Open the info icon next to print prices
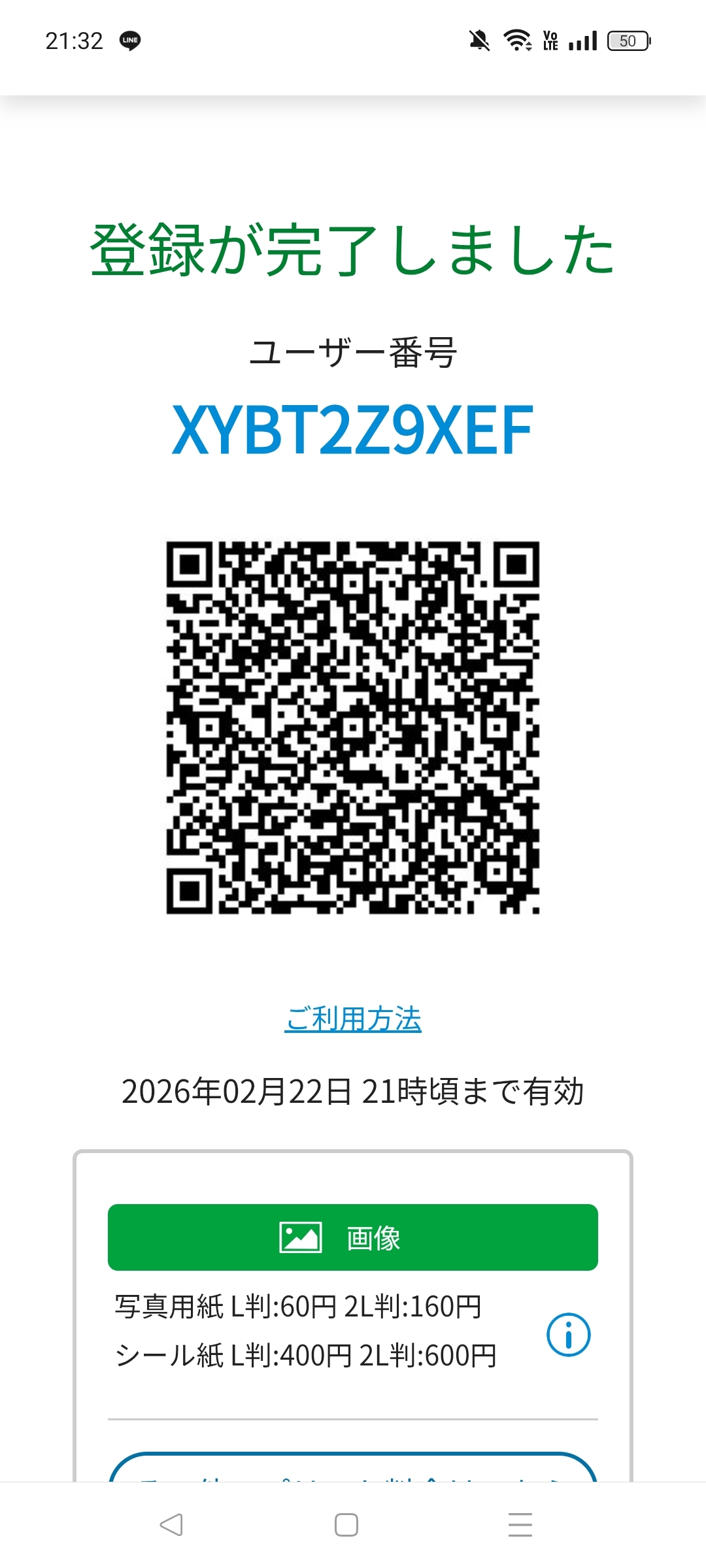 [568, 1335]
